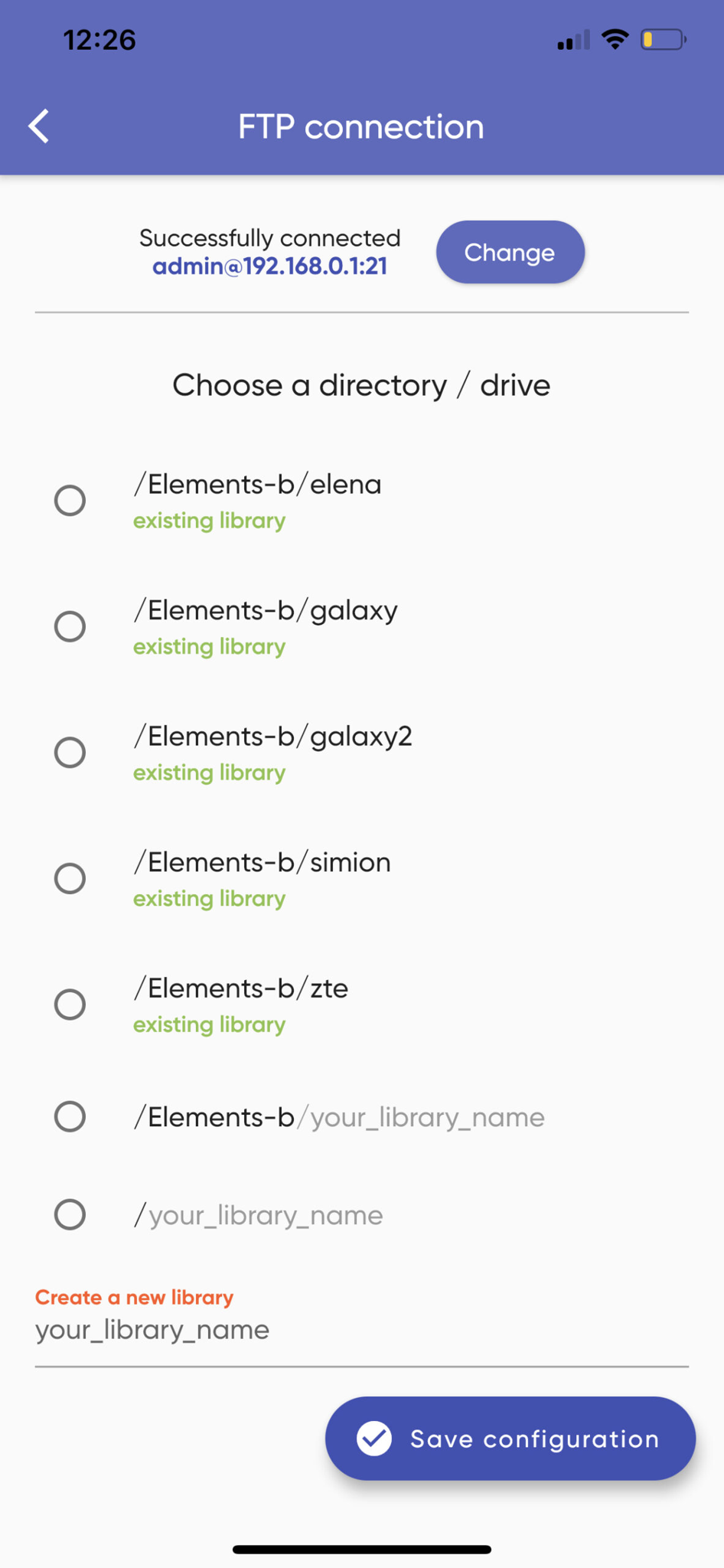Save configuration

[x=510, y=1439]
